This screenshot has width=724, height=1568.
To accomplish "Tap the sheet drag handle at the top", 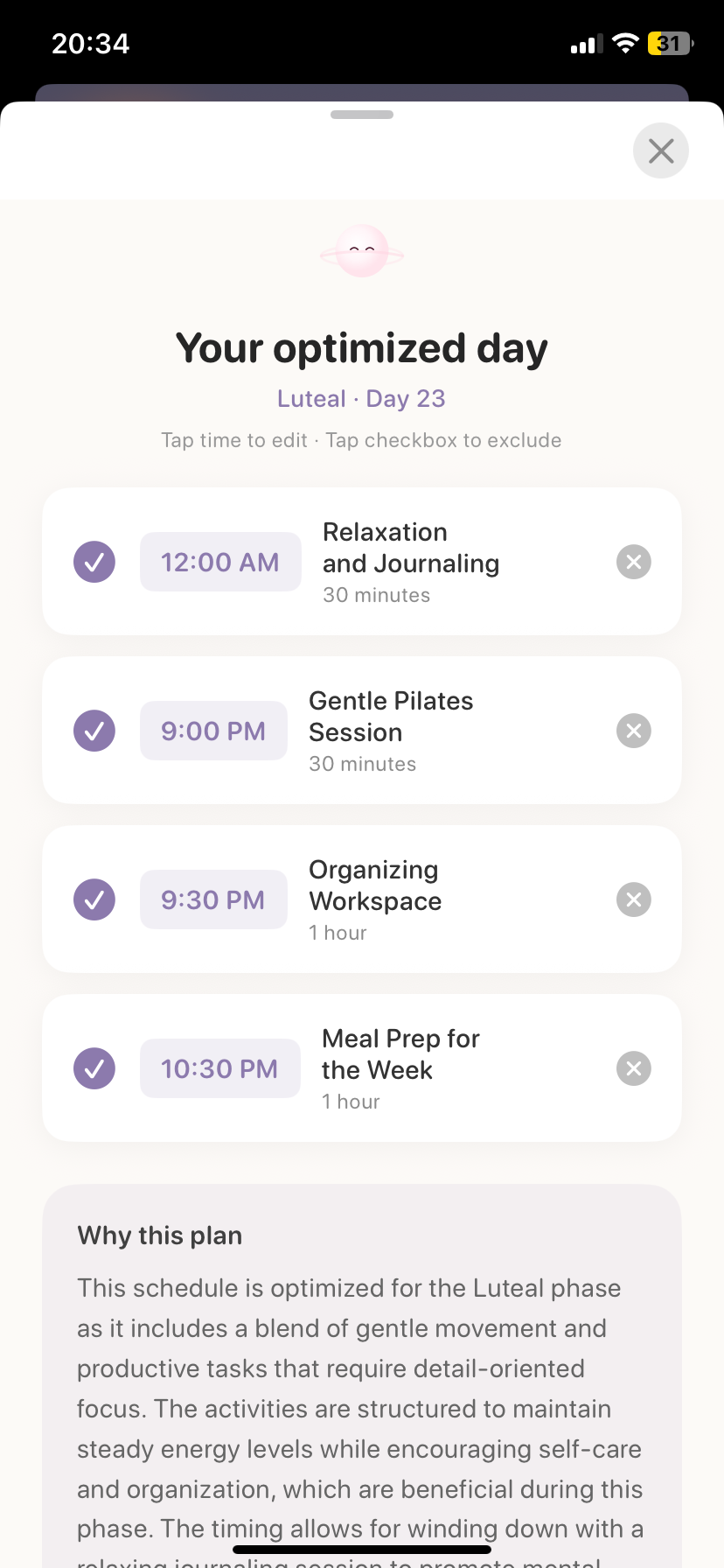I will click(x=361, y=114).
